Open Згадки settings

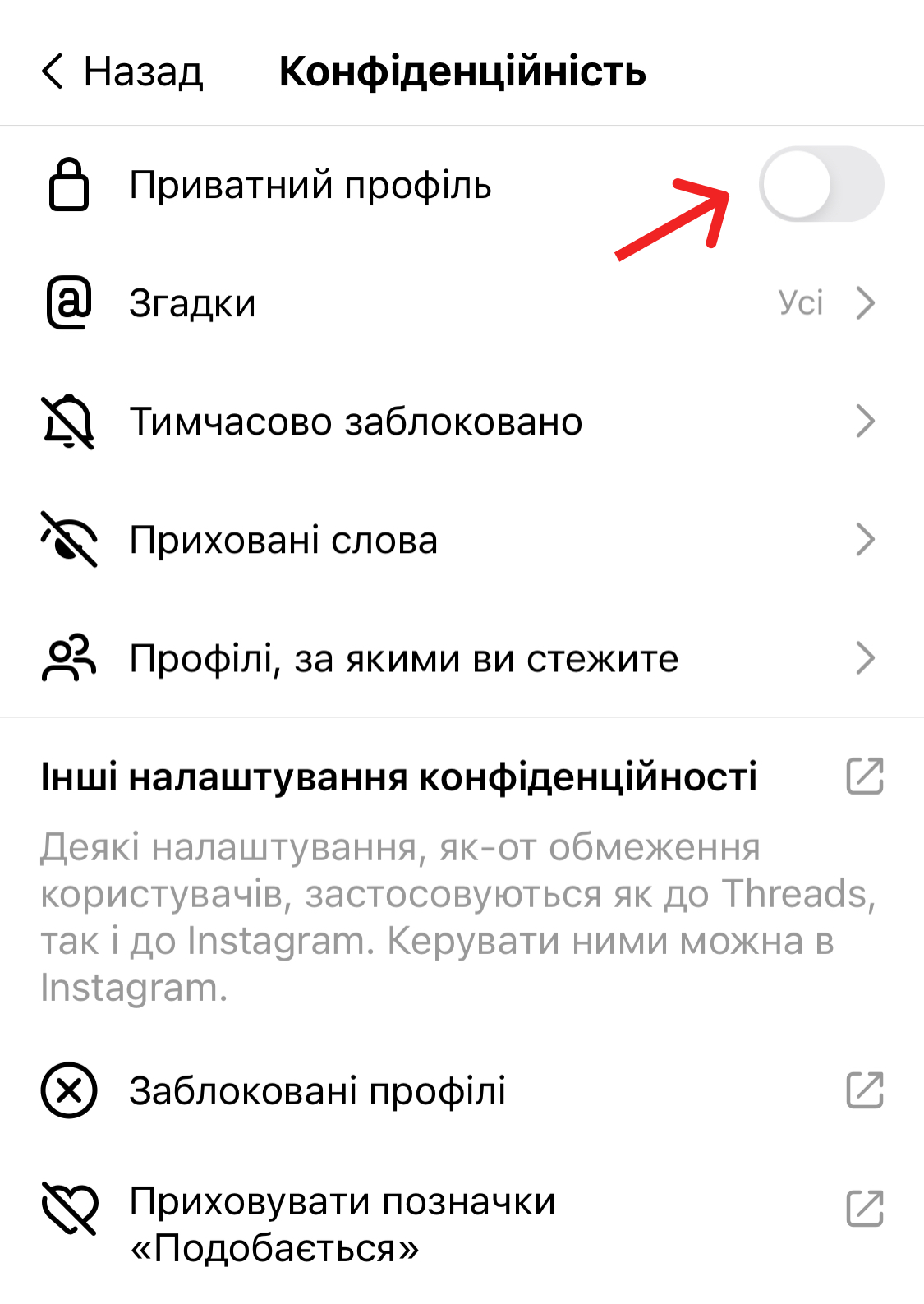point(460,303)
